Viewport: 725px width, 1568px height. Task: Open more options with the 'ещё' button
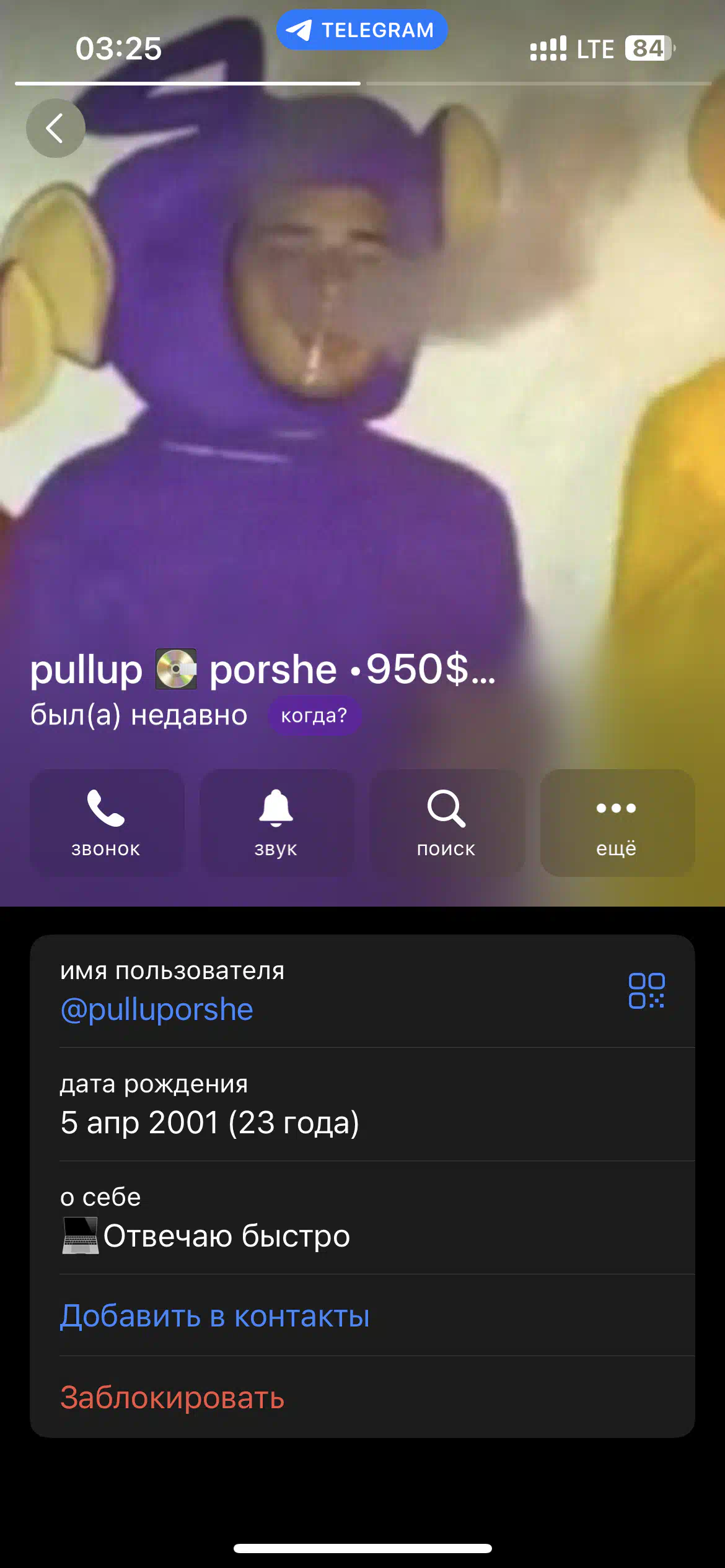[x=617, y=822]
